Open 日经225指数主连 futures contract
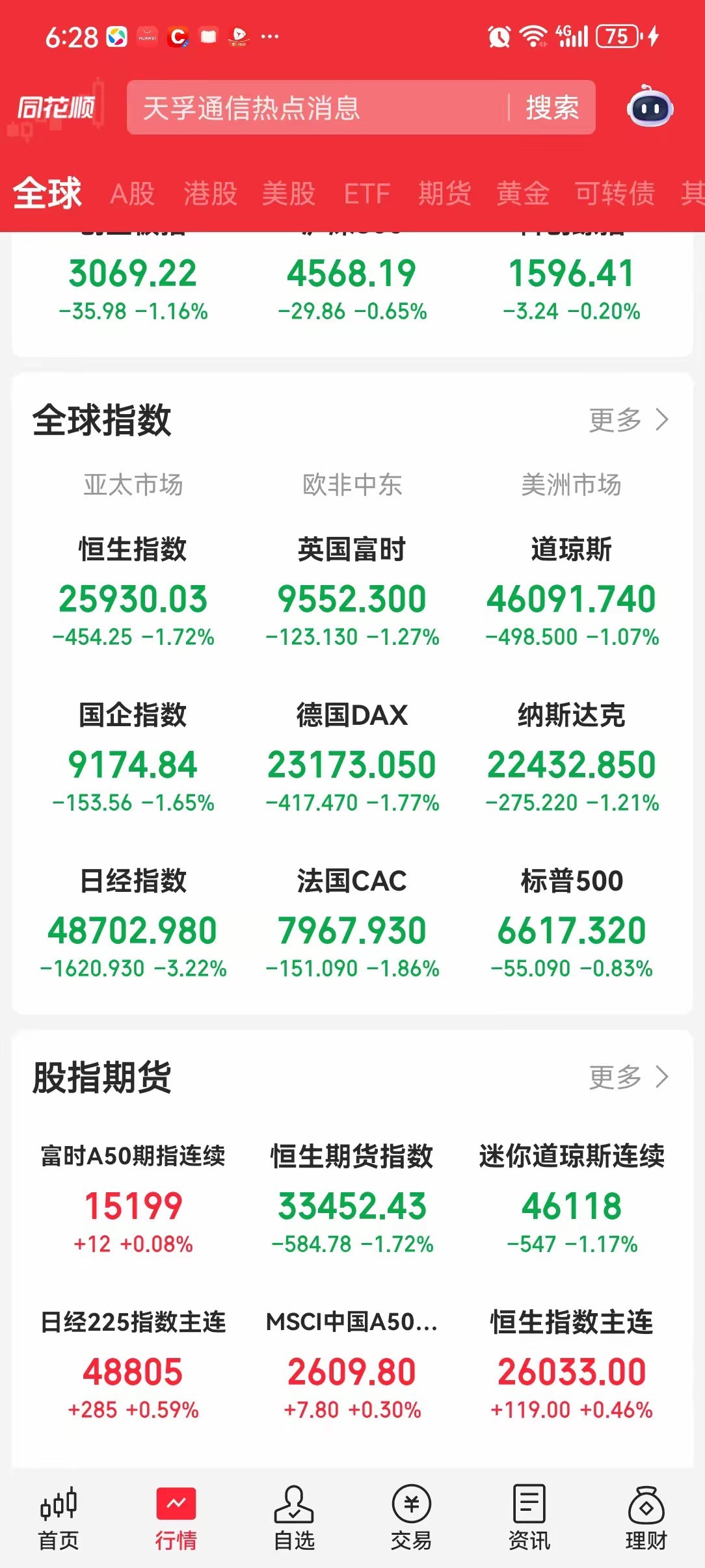705x1568 pixels. (x=133, y=1365)
